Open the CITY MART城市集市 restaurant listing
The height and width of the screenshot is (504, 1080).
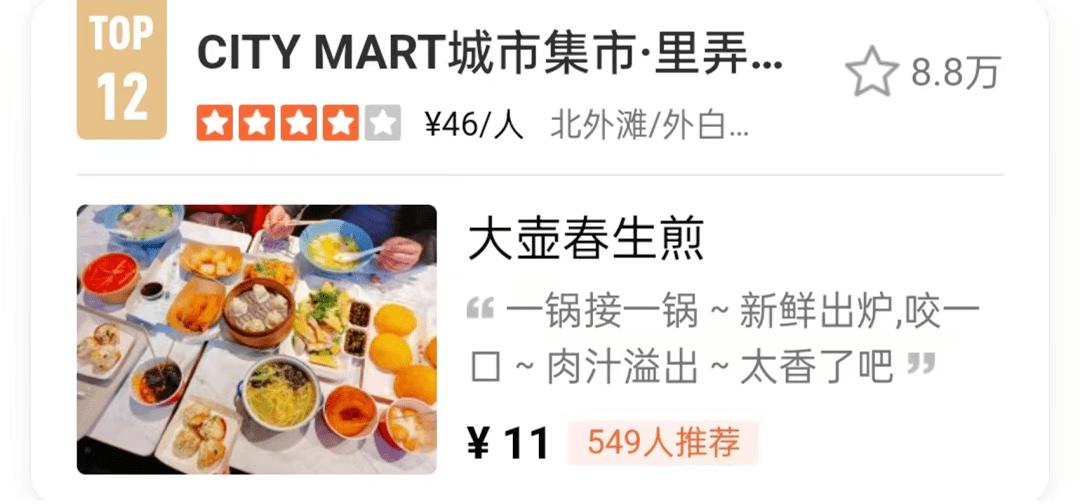(489, 53)
